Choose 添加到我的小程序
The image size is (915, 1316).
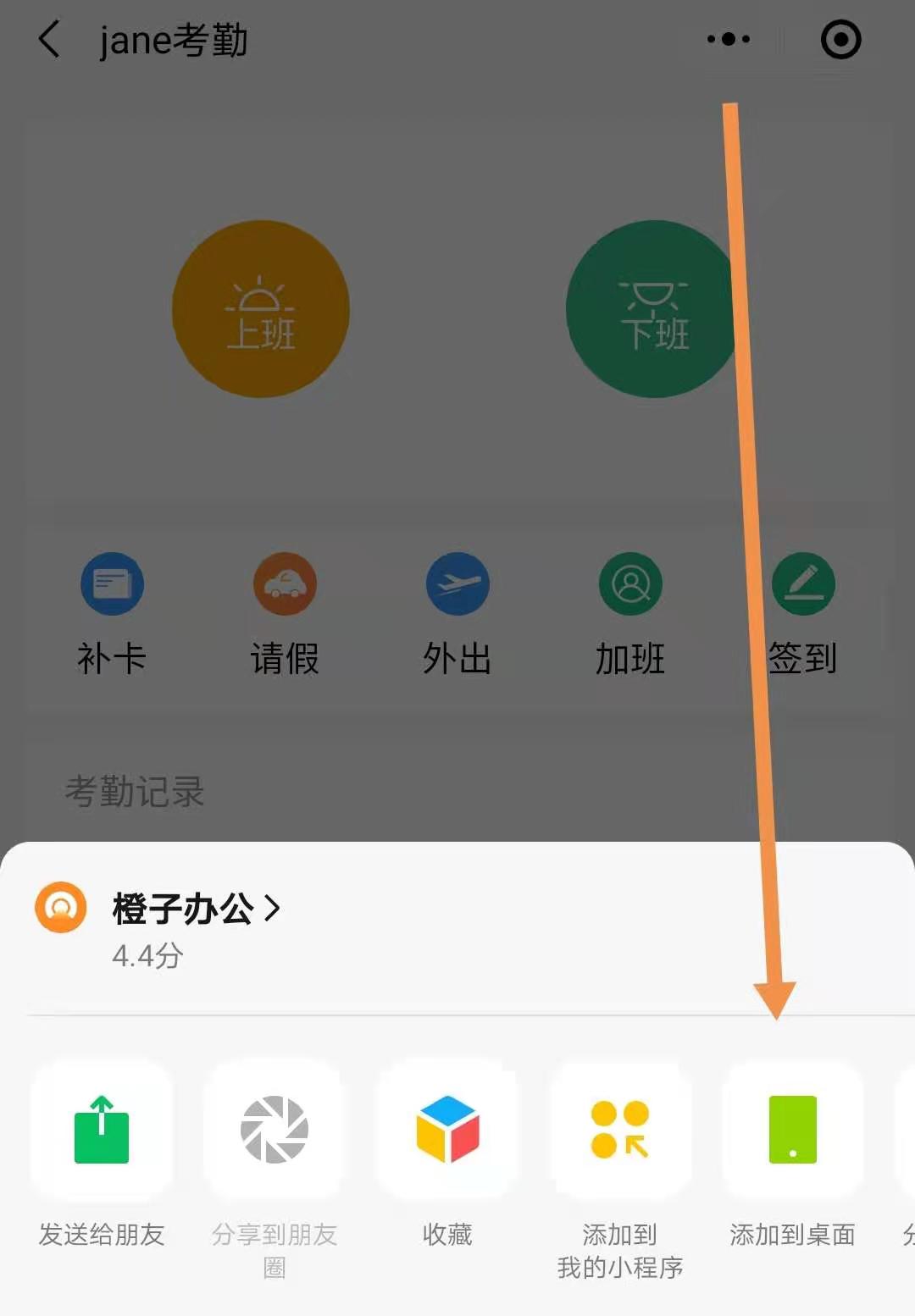coord(620,1130)
